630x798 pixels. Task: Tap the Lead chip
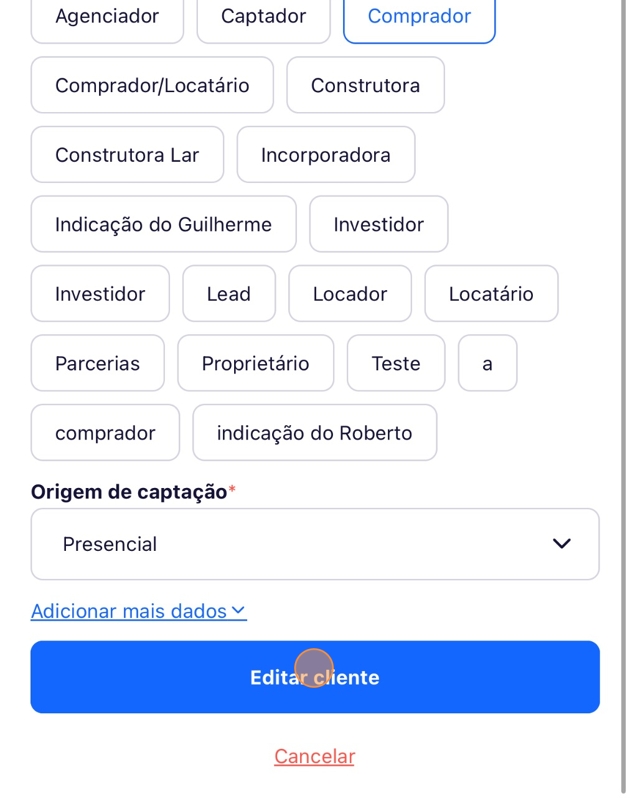click(x=228, y=294)
